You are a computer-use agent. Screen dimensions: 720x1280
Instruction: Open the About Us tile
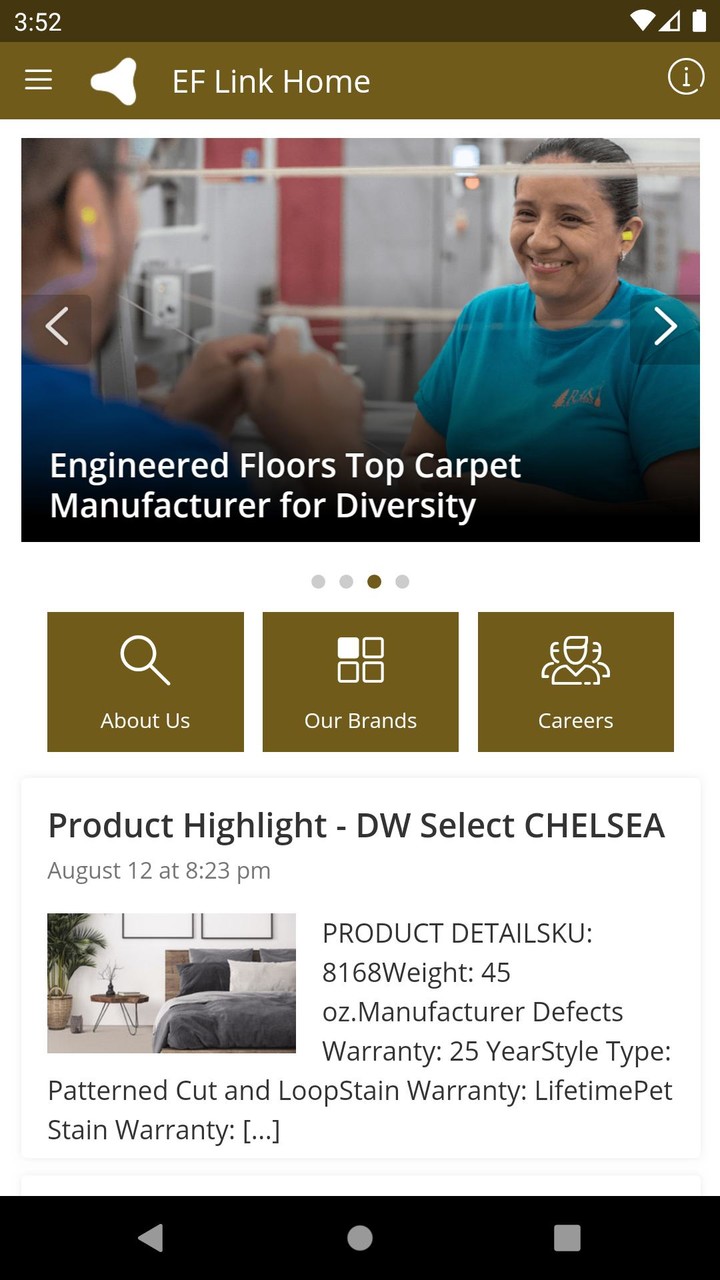pos(145,682)
